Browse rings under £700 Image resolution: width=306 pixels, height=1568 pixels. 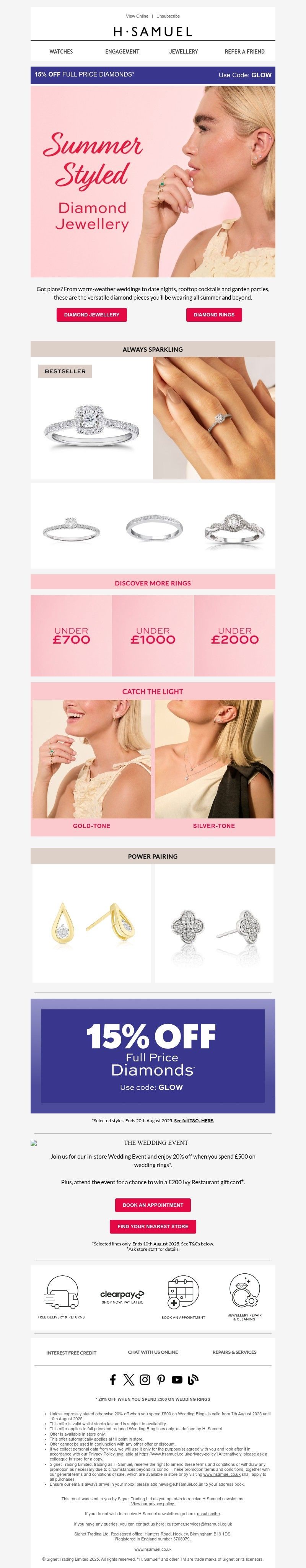pyautogui.click(x=71, y=636)
